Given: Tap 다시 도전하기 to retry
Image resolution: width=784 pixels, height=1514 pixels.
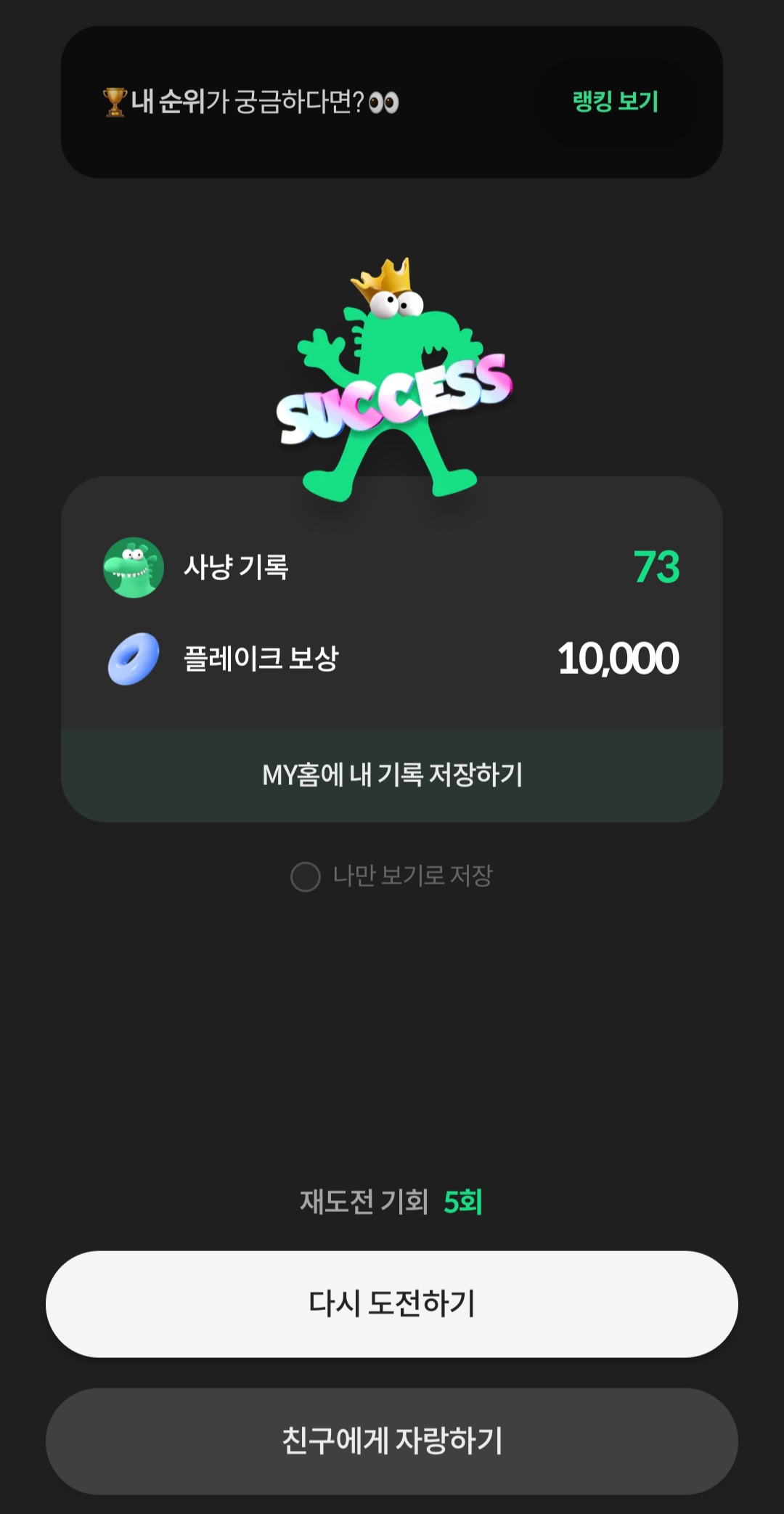Looking at the screenshot, I should [x=392, y=1304].
